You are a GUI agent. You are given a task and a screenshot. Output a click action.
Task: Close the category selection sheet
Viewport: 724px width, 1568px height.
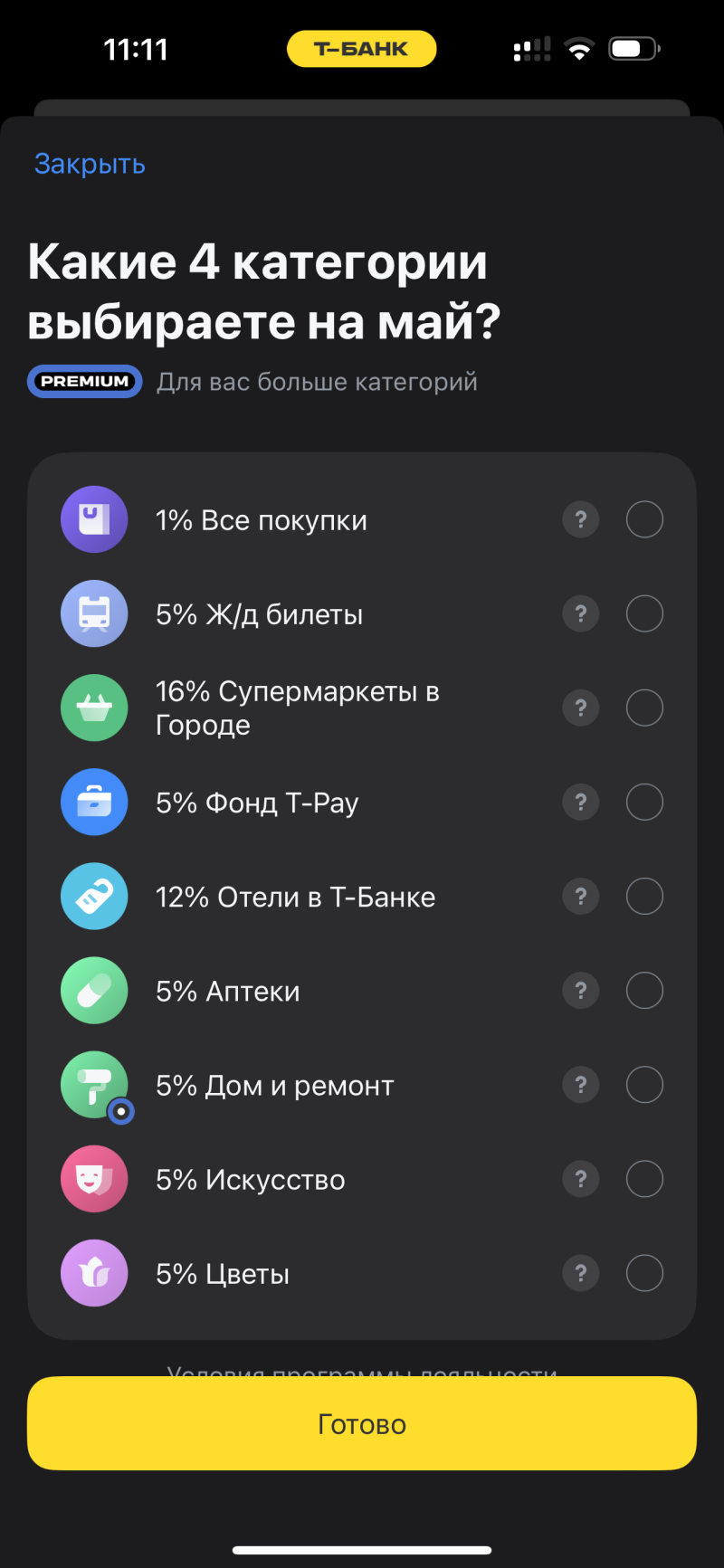90,164
